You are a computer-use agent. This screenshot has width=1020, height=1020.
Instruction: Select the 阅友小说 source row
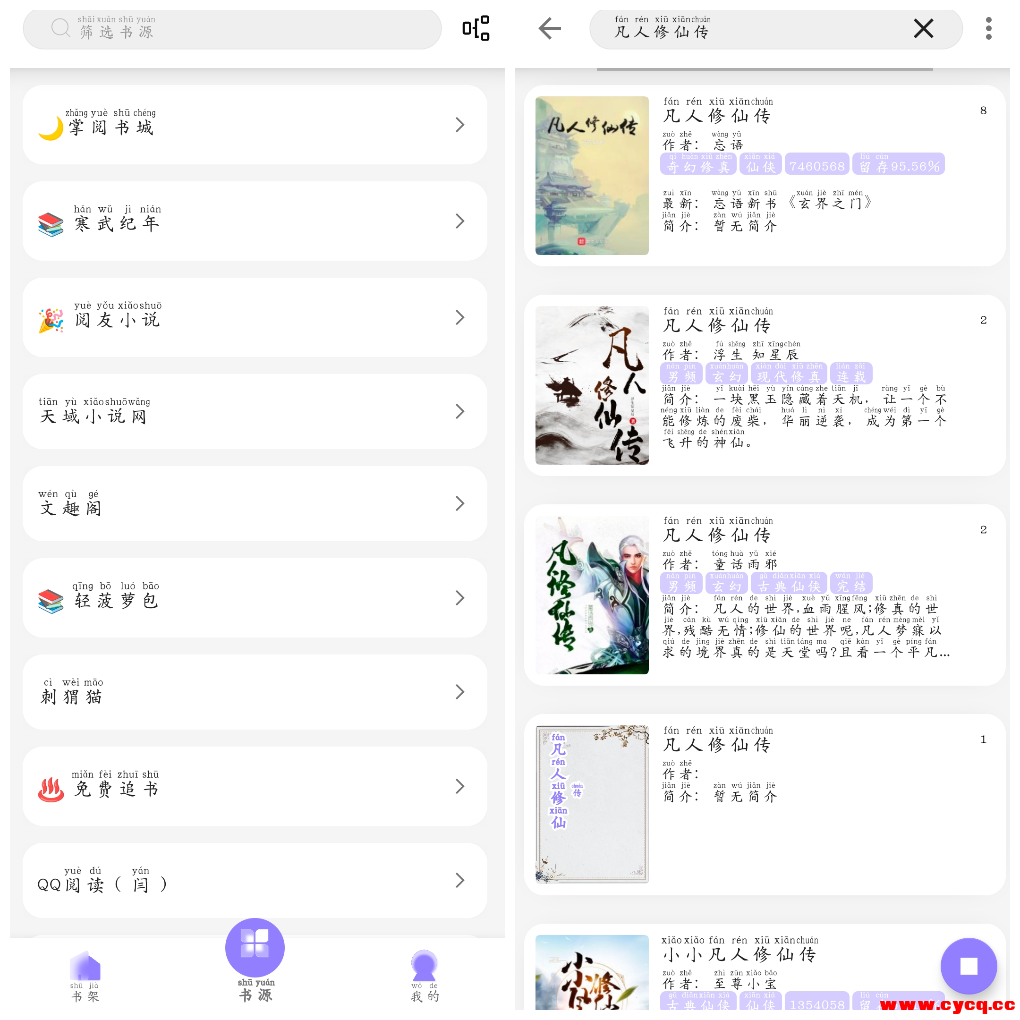point(255,318)
